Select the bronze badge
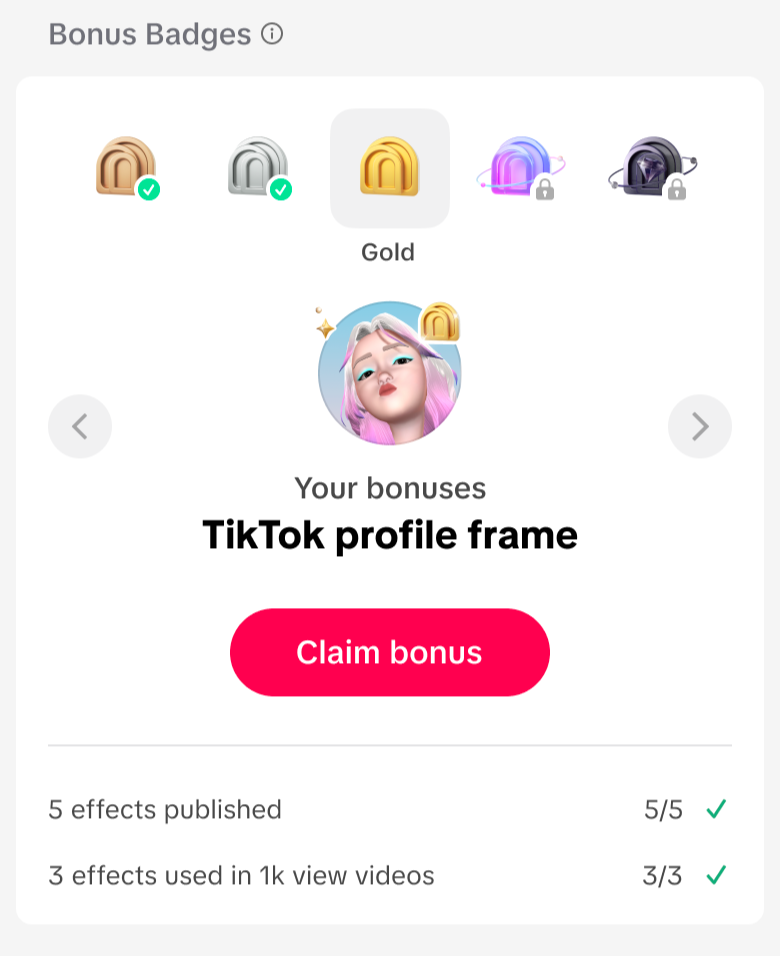This screenshot has width=780, height=956. [x=126, y=167]
